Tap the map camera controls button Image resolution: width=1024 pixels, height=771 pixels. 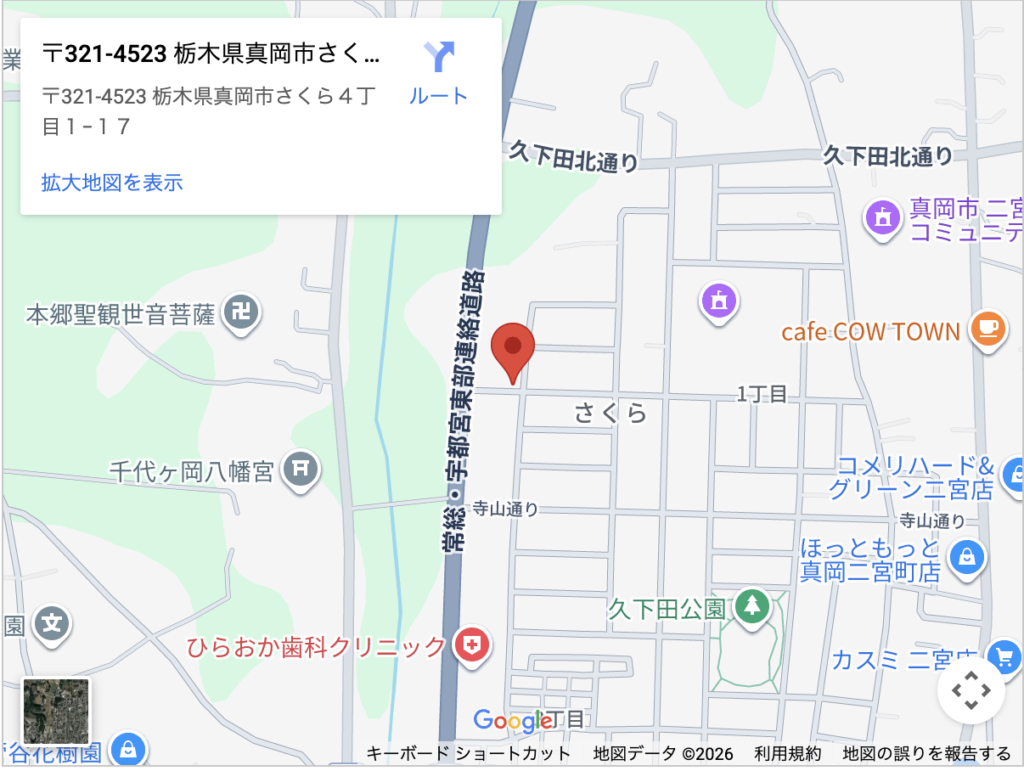click(970, 690)
